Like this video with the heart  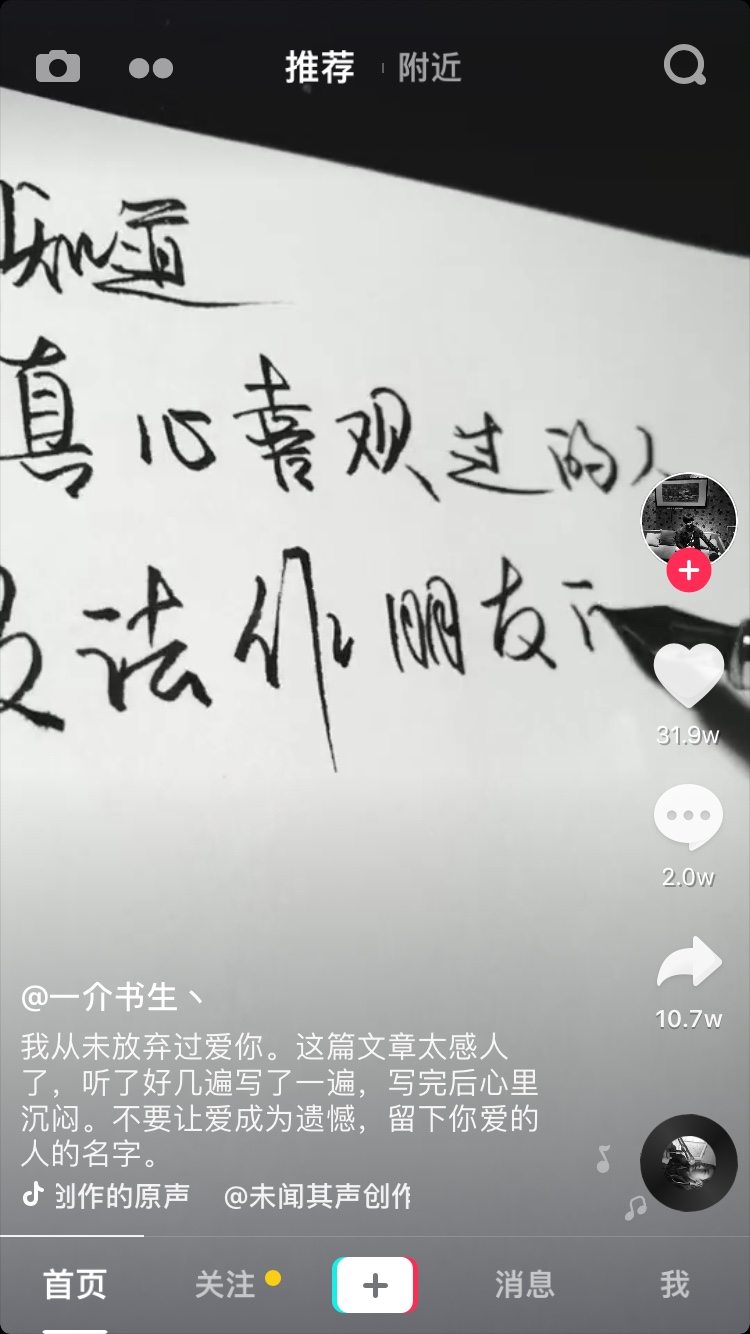click(x=688, y=676)
